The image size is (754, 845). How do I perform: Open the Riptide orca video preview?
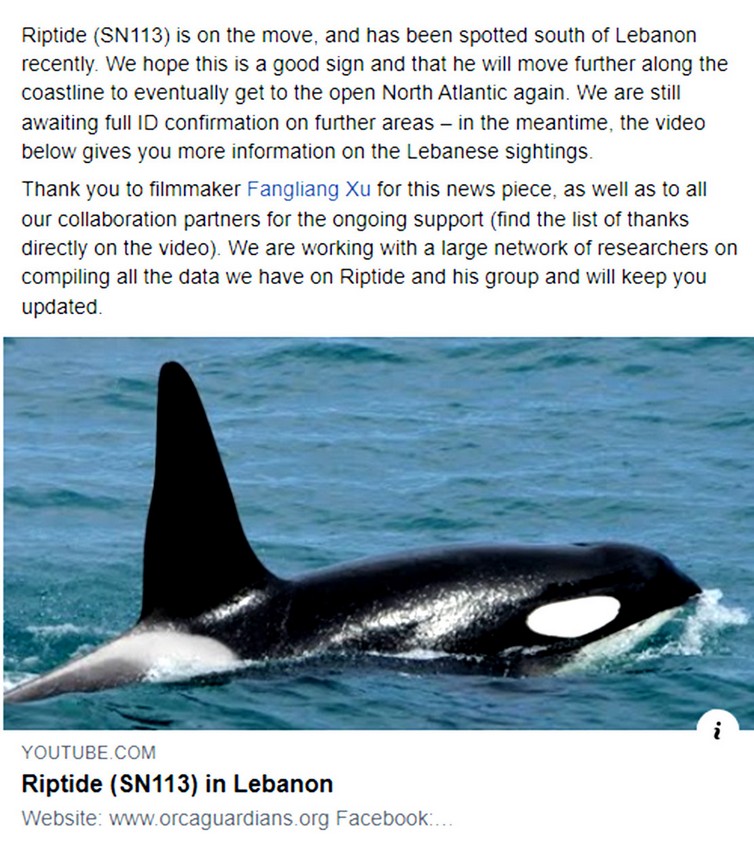coord(377,532)
